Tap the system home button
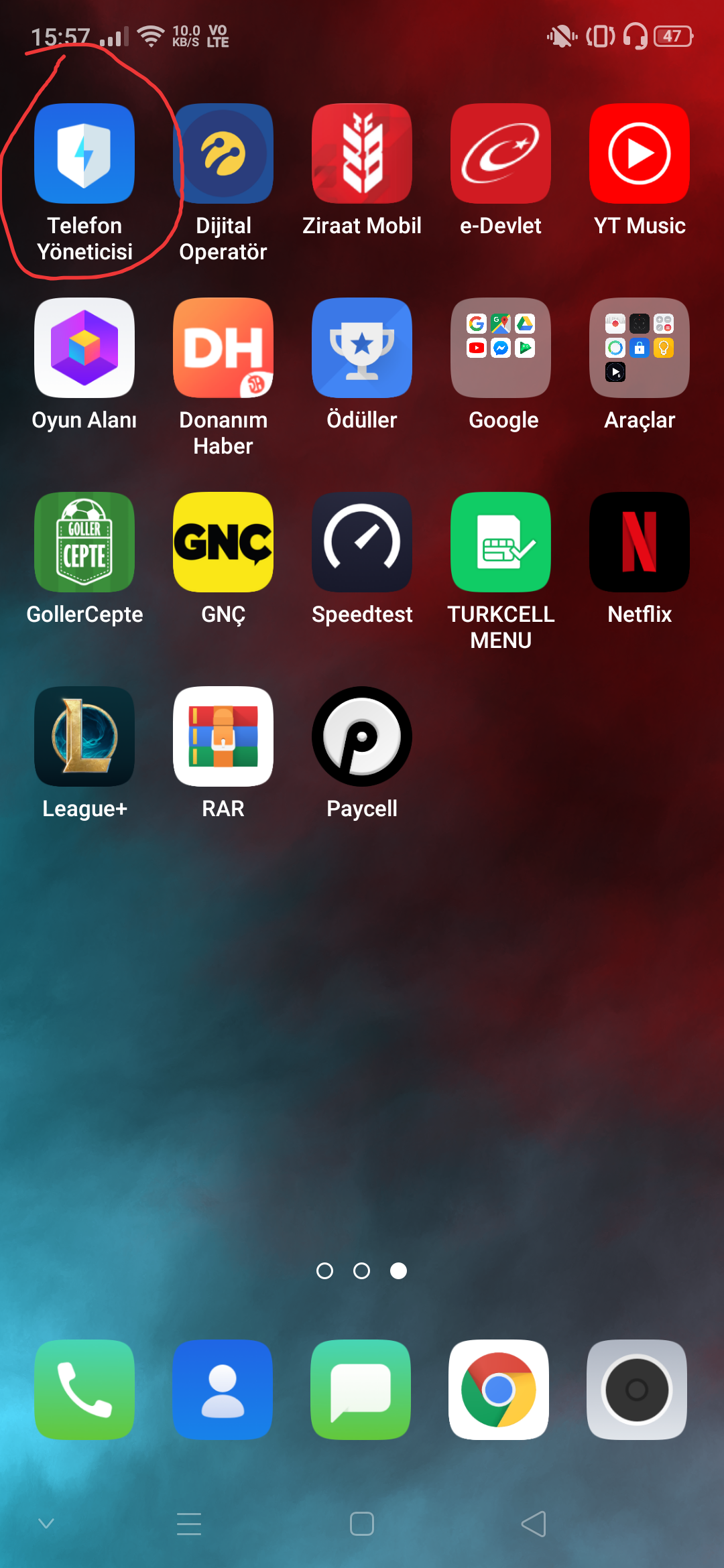724x1568 pixels. (362, 1524)
